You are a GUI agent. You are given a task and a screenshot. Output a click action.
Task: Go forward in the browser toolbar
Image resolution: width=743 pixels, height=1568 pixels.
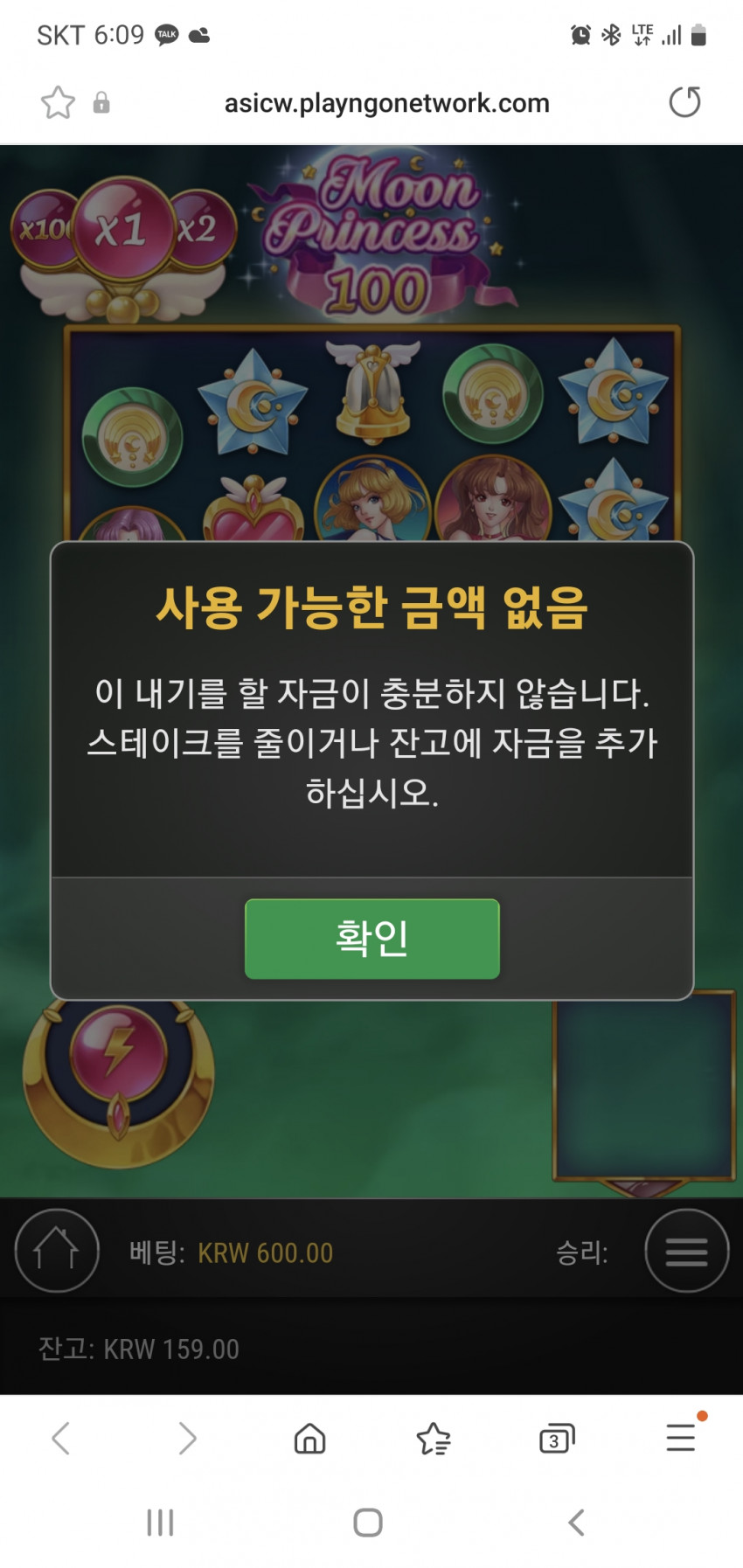(x=187, y=1438)
